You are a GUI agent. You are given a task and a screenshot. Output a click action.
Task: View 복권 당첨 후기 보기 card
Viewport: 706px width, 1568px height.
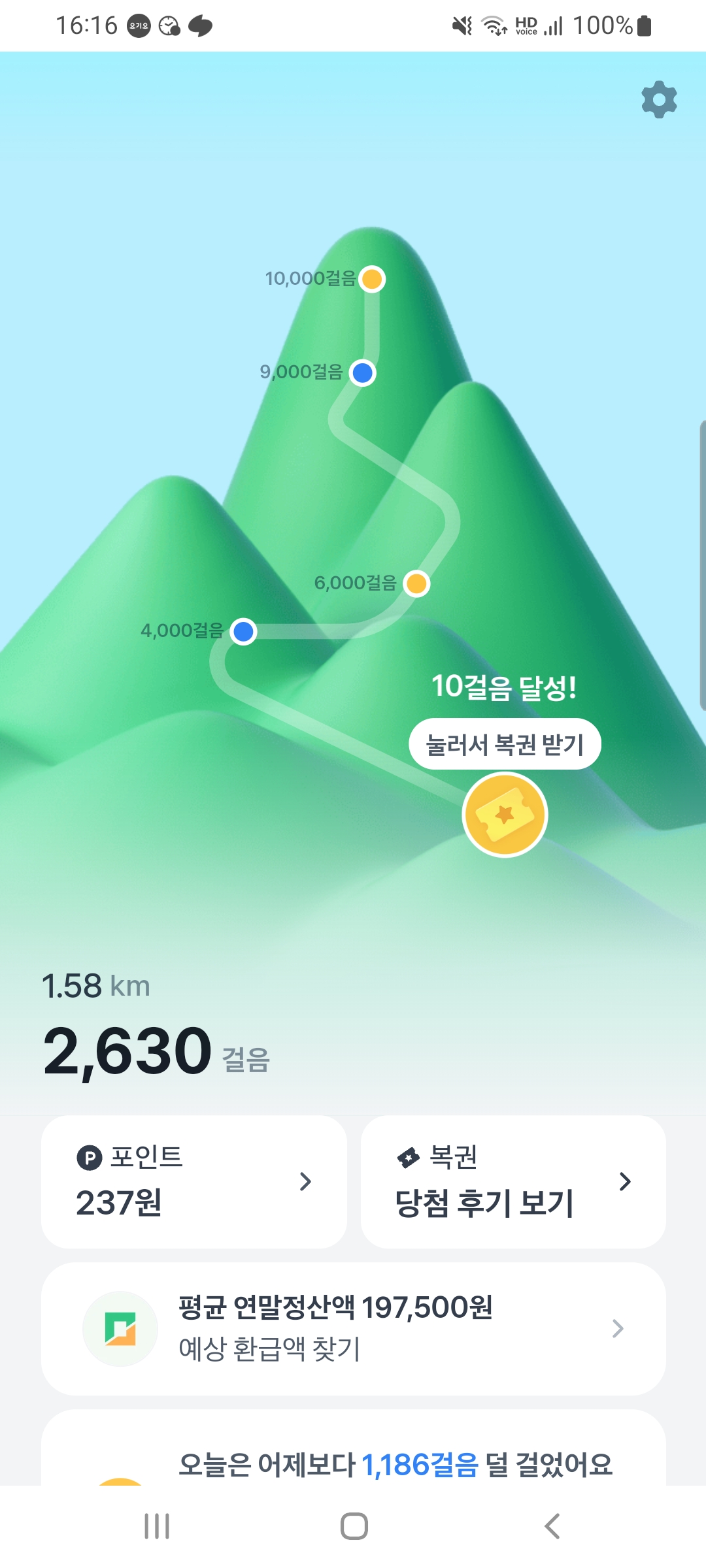(x=513, y=1181)
